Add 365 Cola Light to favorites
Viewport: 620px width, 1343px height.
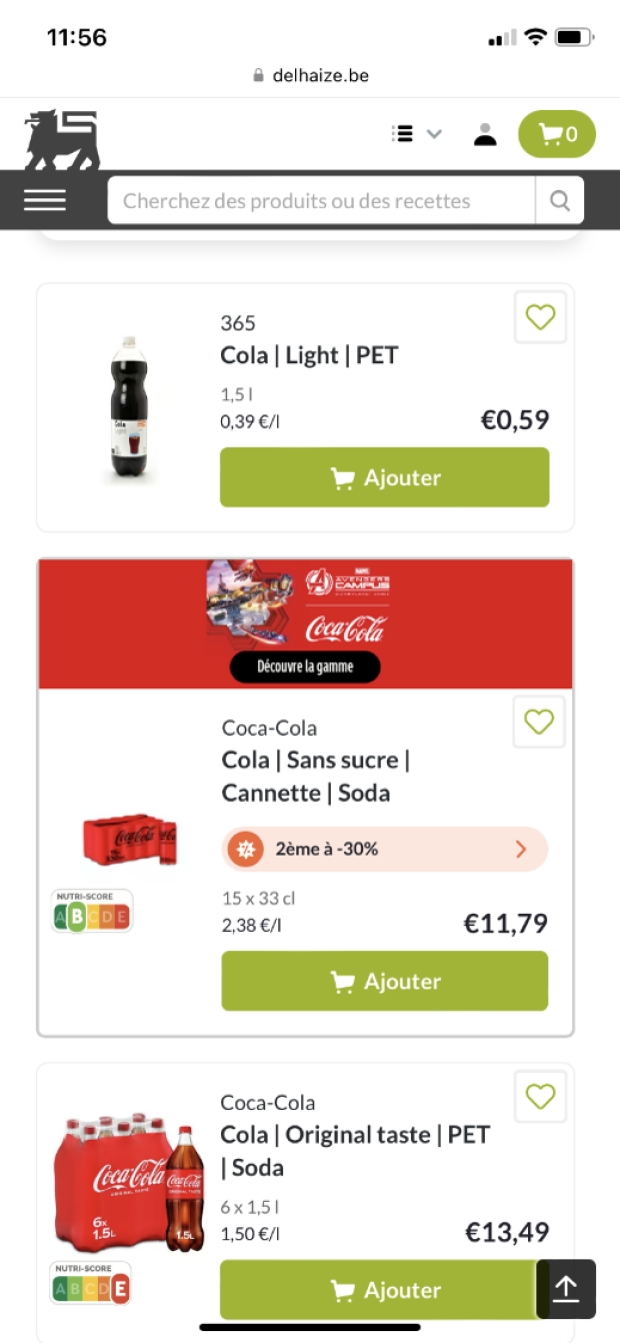[540, 317]
